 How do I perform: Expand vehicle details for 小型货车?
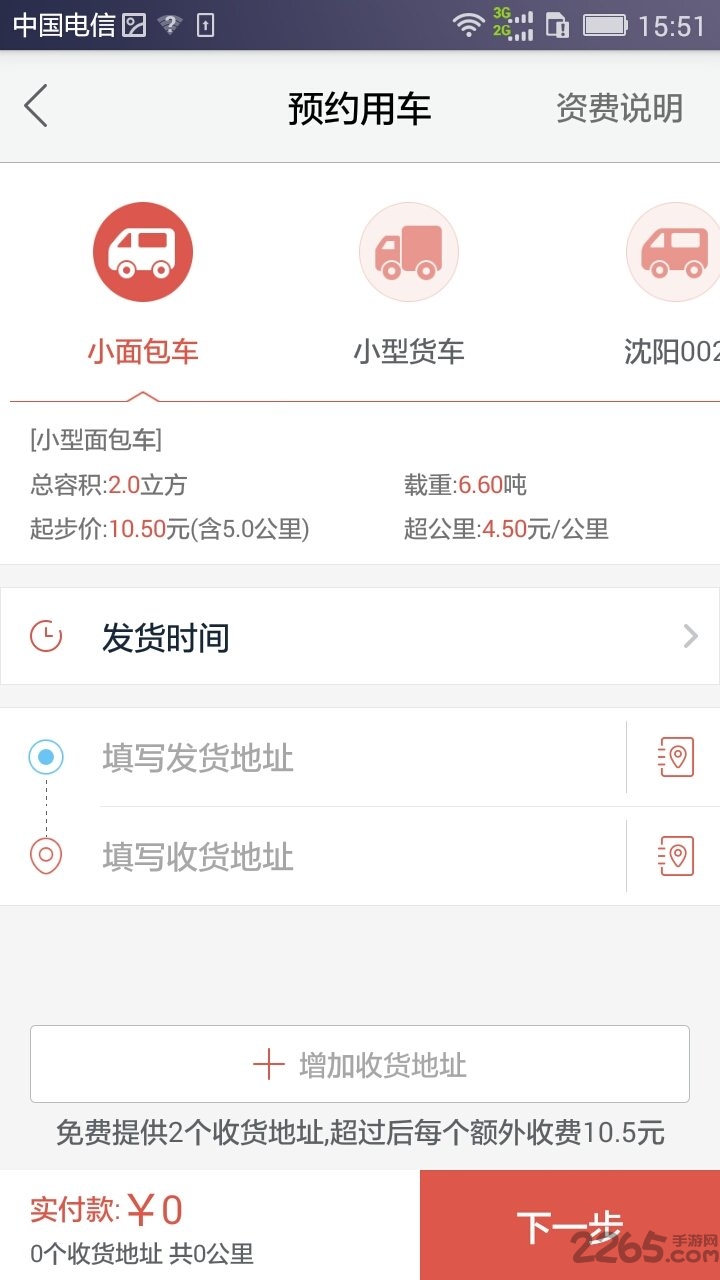click(408, 280)
